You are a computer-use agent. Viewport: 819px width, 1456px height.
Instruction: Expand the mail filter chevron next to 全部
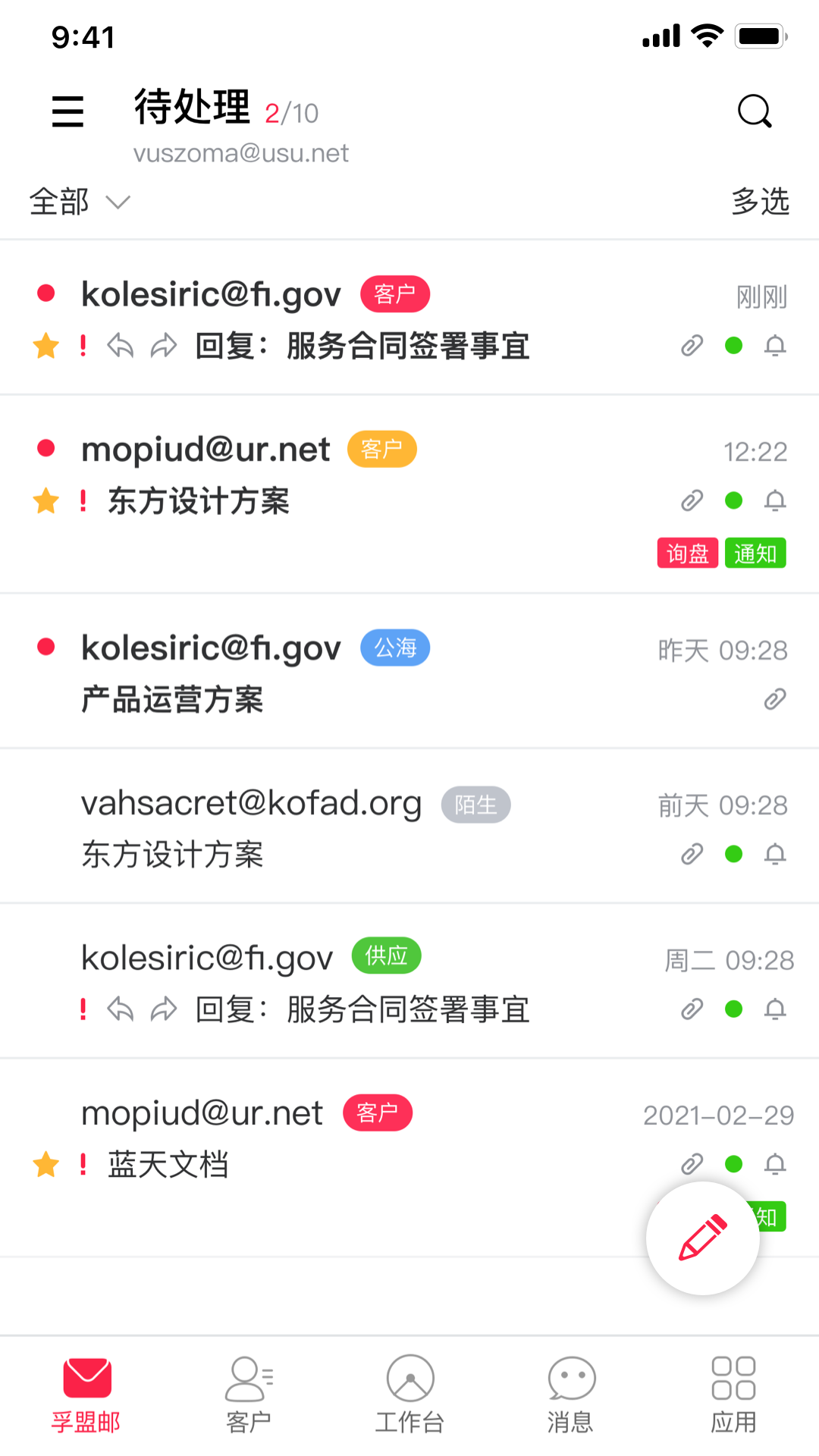118,202
